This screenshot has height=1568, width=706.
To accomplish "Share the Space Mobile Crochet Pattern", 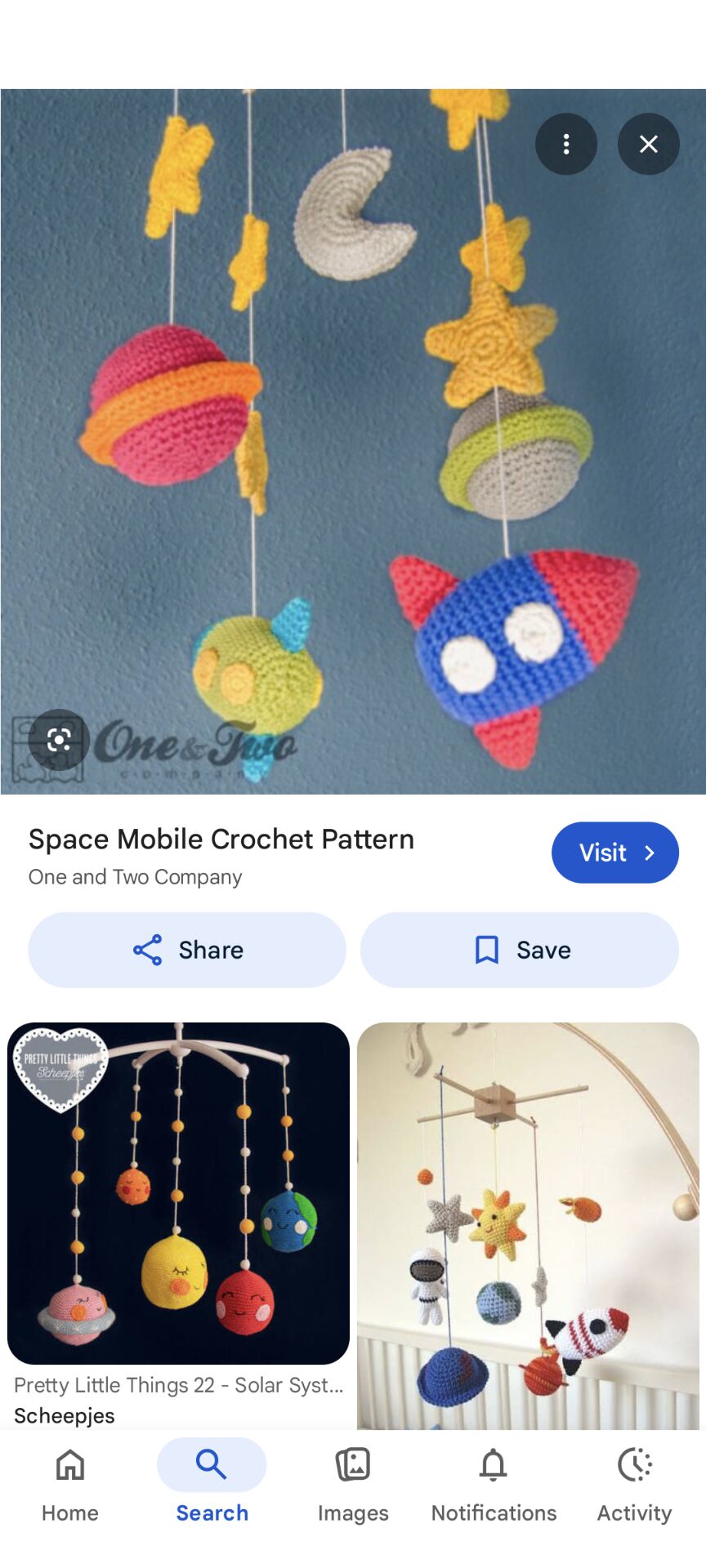I will [187, 950].
